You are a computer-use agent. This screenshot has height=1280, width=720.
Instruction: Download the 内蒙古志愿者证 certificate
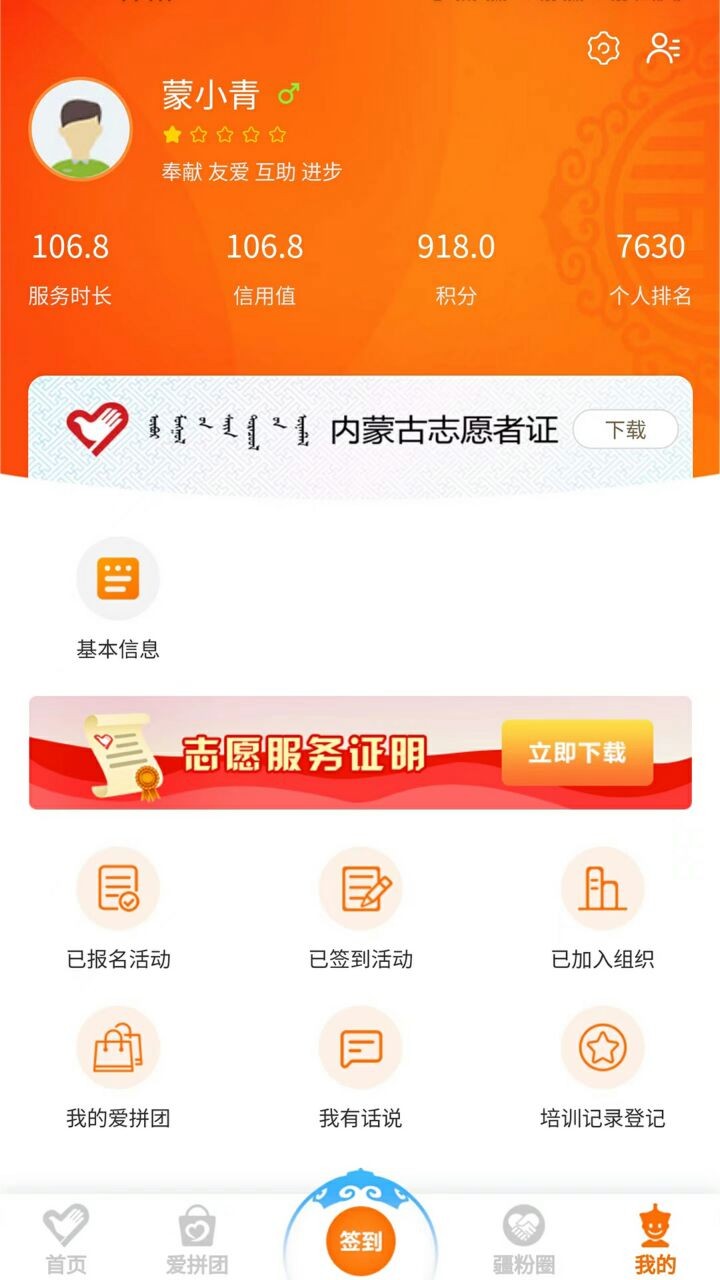pyautogui.click(x=625, y=430)
